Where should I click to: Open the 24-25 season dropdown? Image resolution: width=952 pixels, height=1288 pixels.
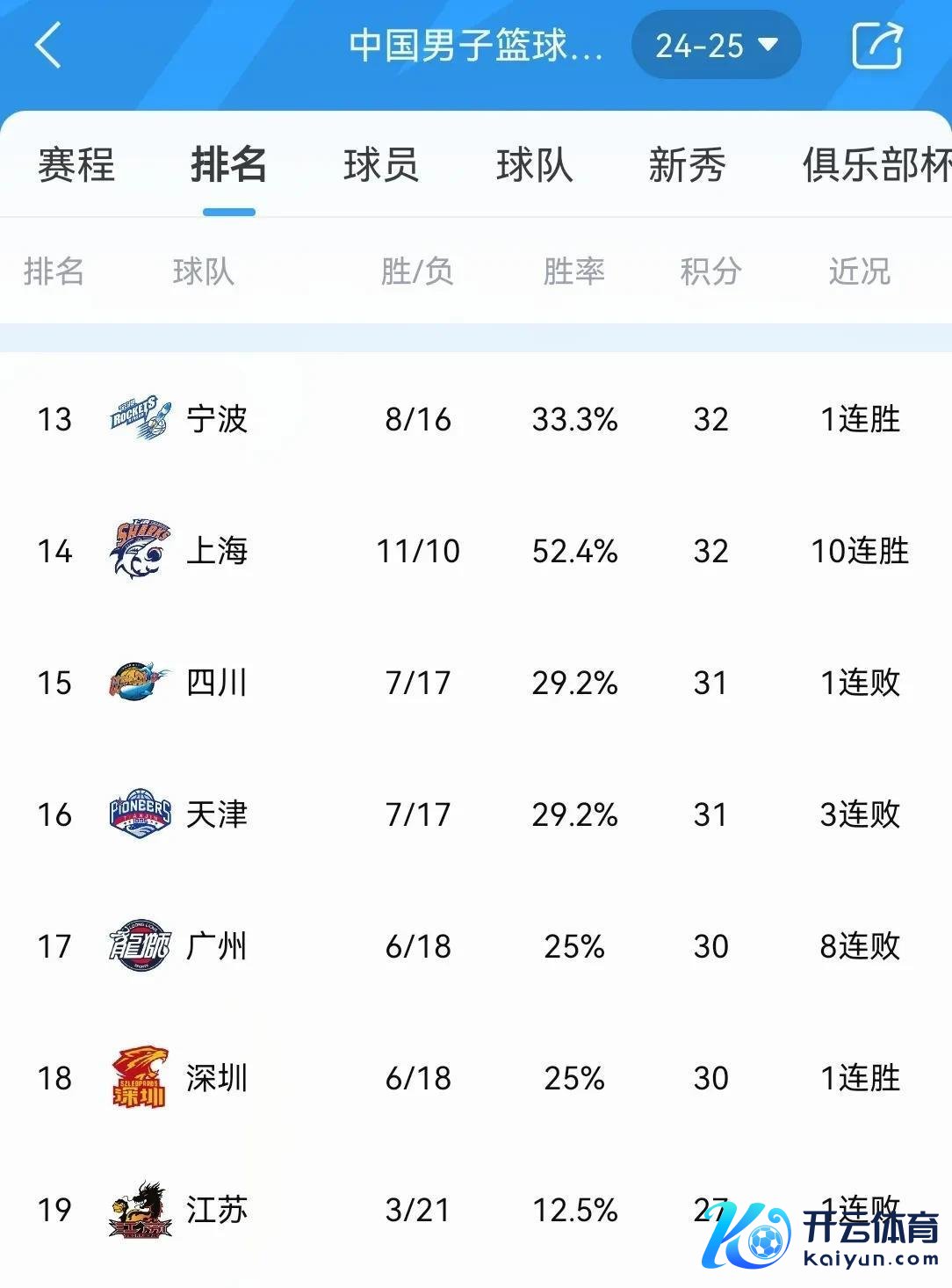(716, 46)
